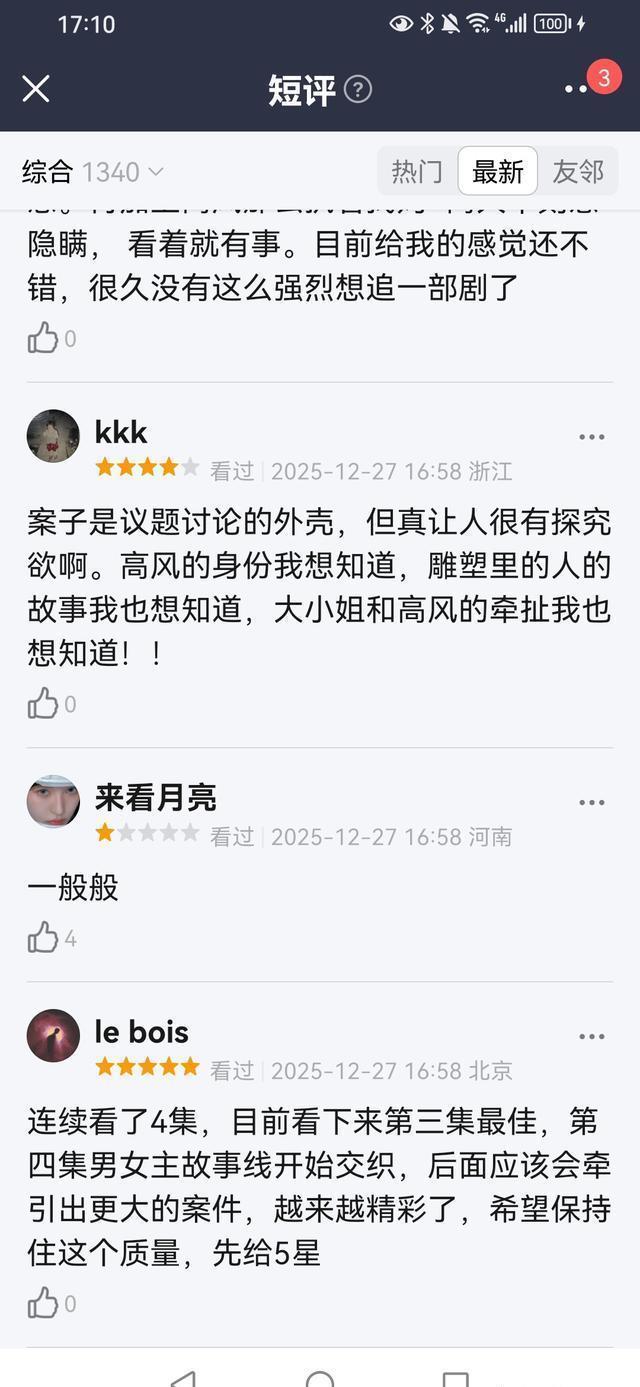Open the help icon beside 短评

(x=358, y=90)
